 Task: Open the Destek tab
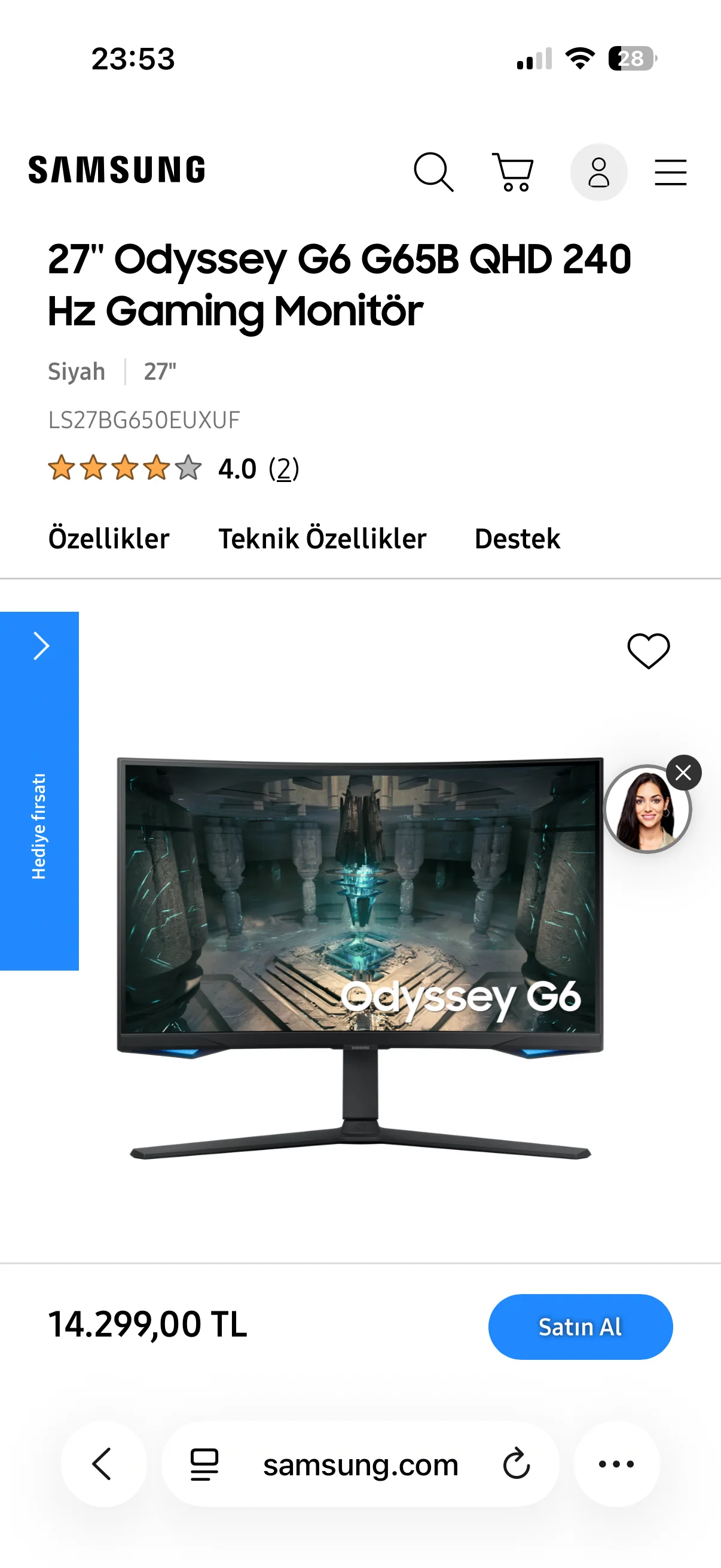517,539
